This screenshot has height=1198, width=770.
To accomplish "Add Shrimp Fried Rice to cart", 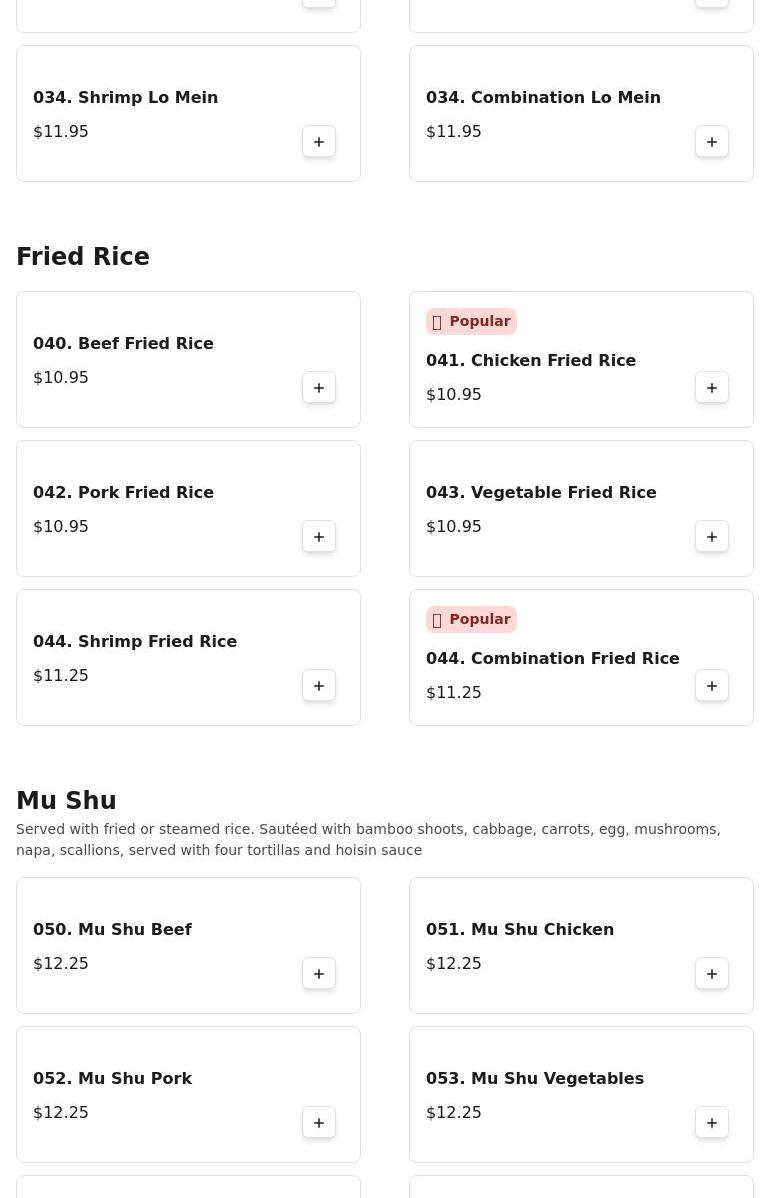I will click(x=319, y=686).
